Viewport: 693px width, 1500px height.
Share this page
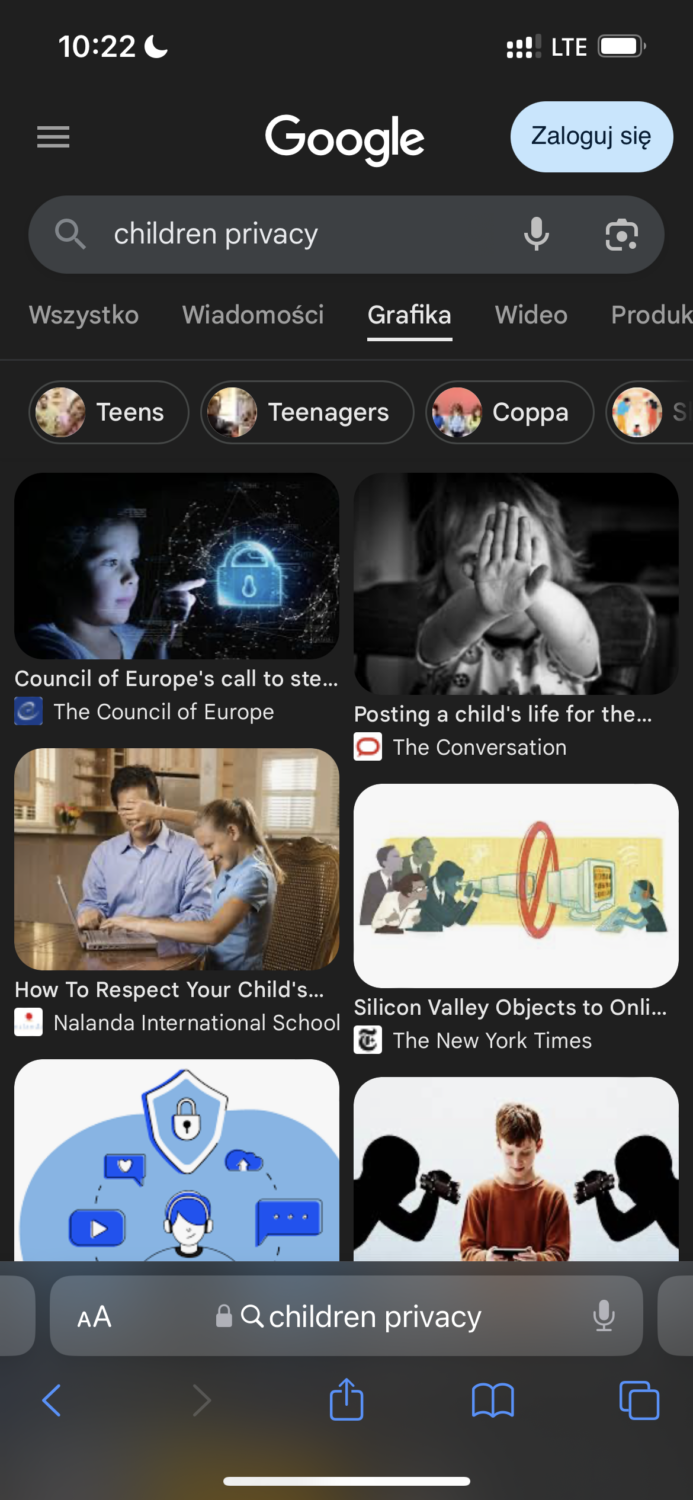pyautogui.click(x=346, y=1399)
